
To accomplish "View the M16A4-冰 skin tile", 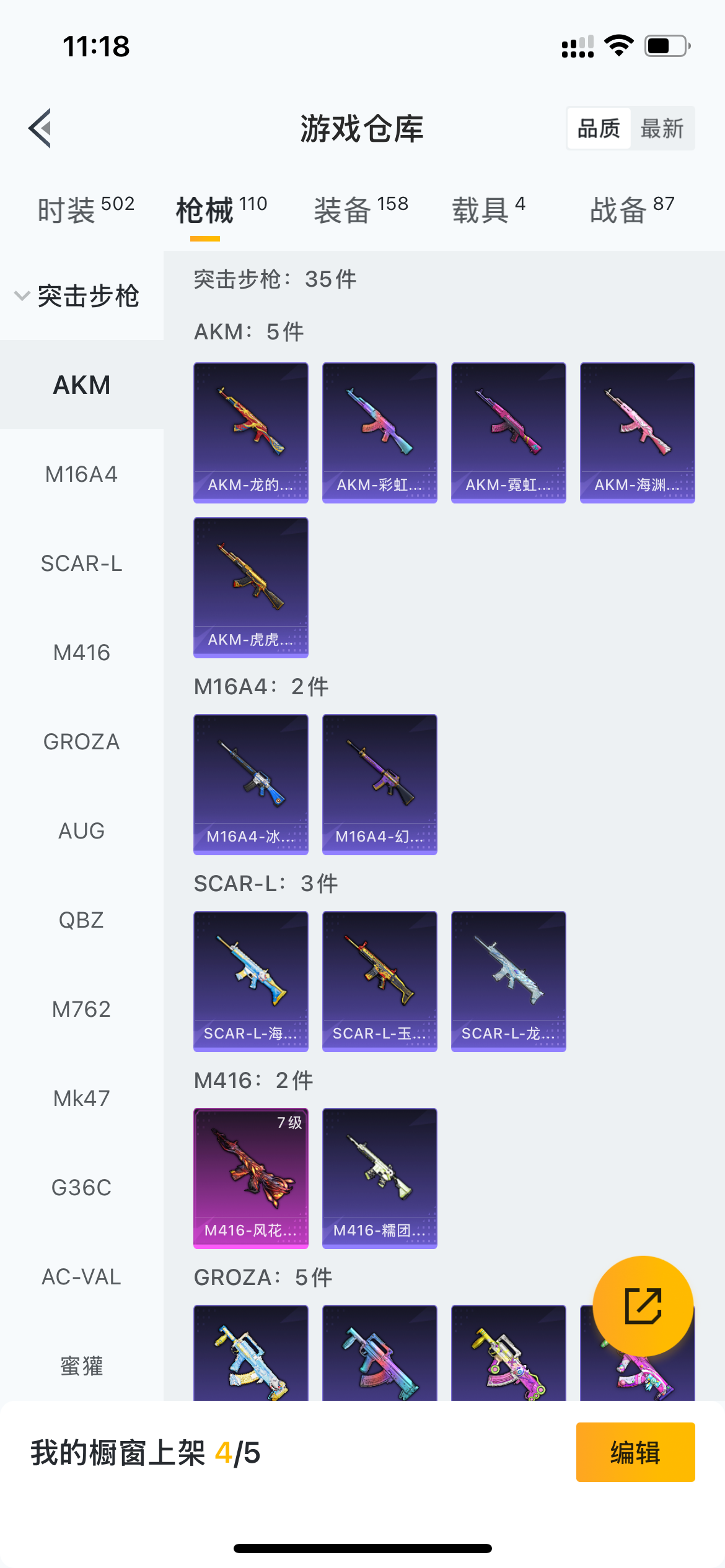I will [251, 785].
